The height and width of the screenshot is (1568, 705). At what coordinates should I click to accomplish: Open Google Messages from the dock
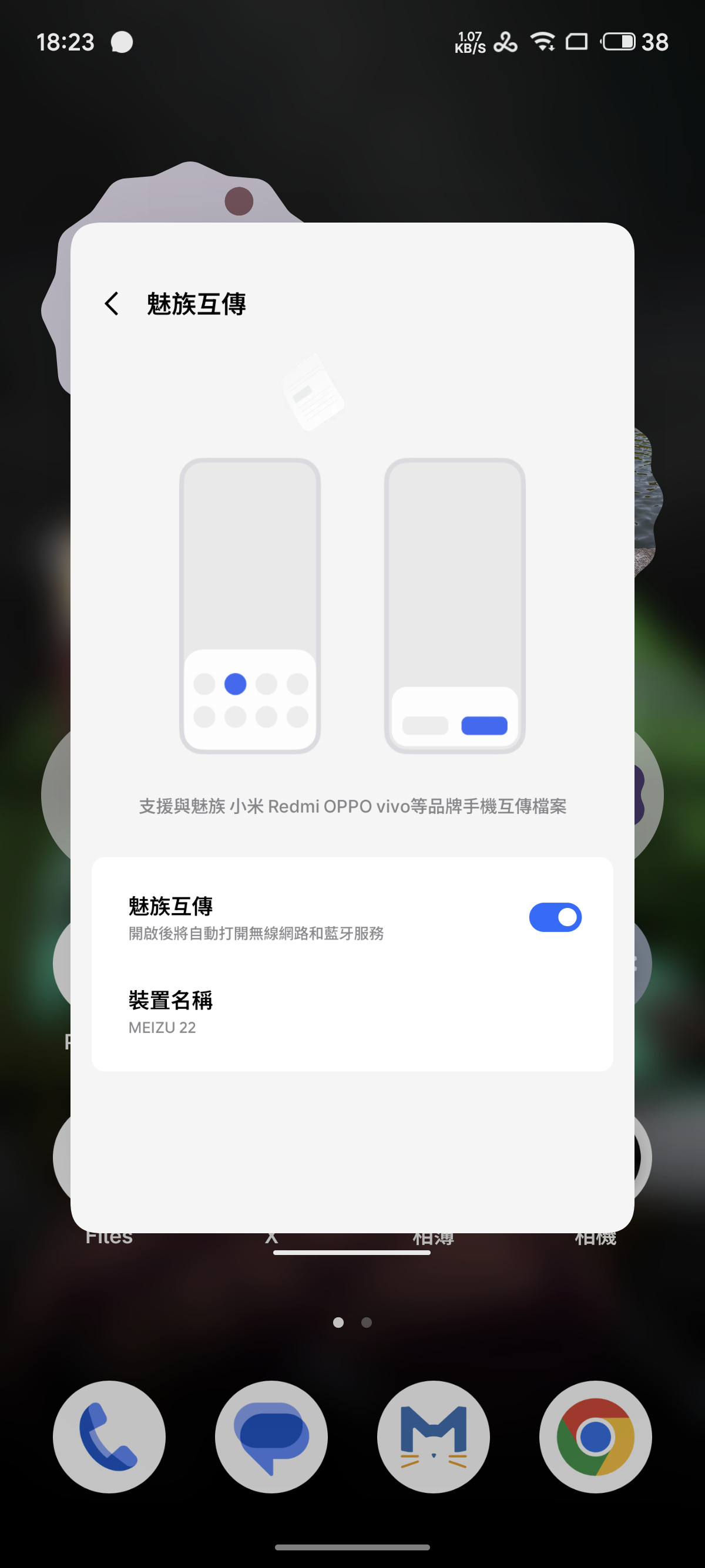click(x=271, y=1436)
